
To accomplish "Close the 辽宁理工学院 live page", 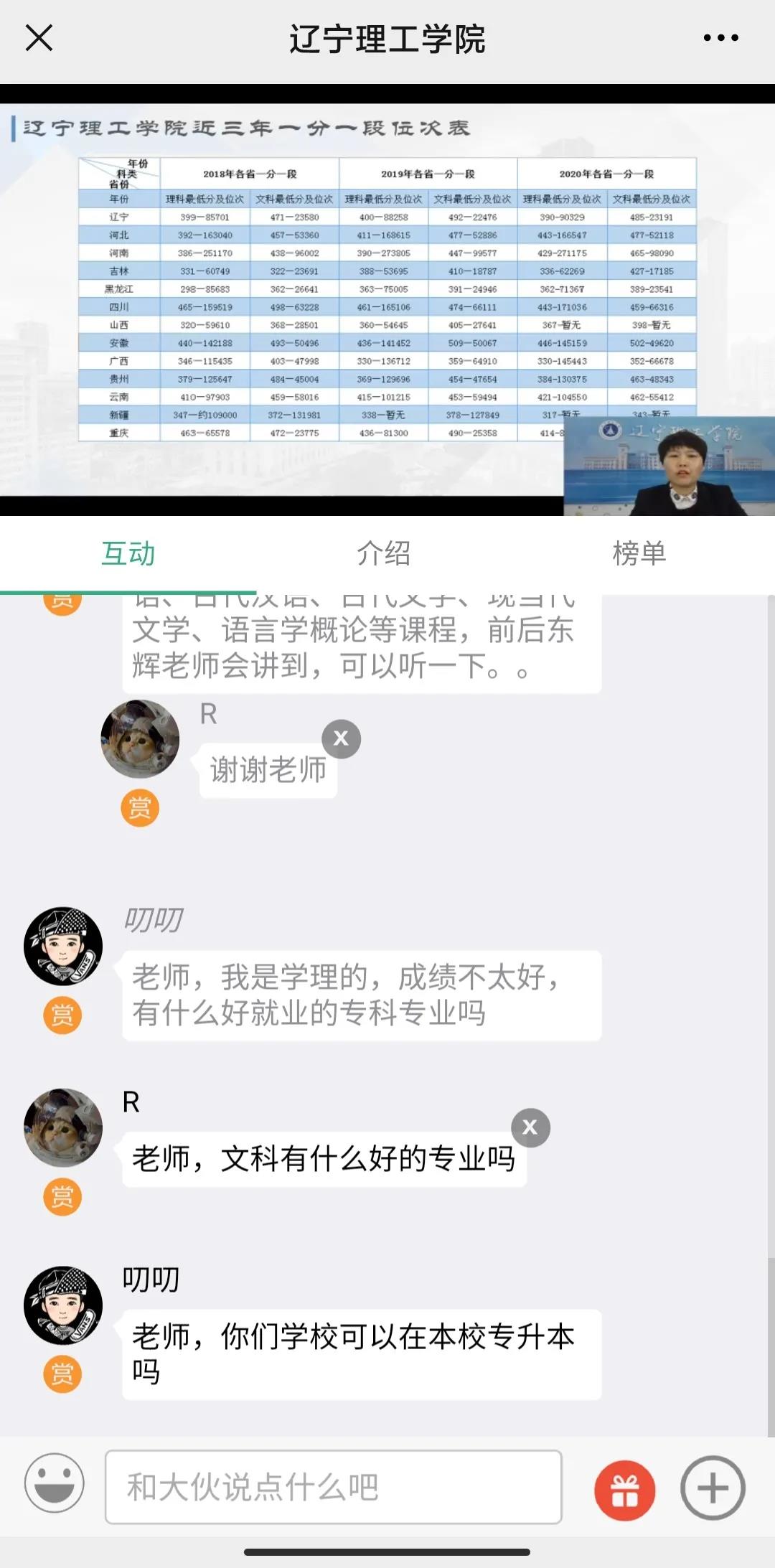I will click(39, 38).
